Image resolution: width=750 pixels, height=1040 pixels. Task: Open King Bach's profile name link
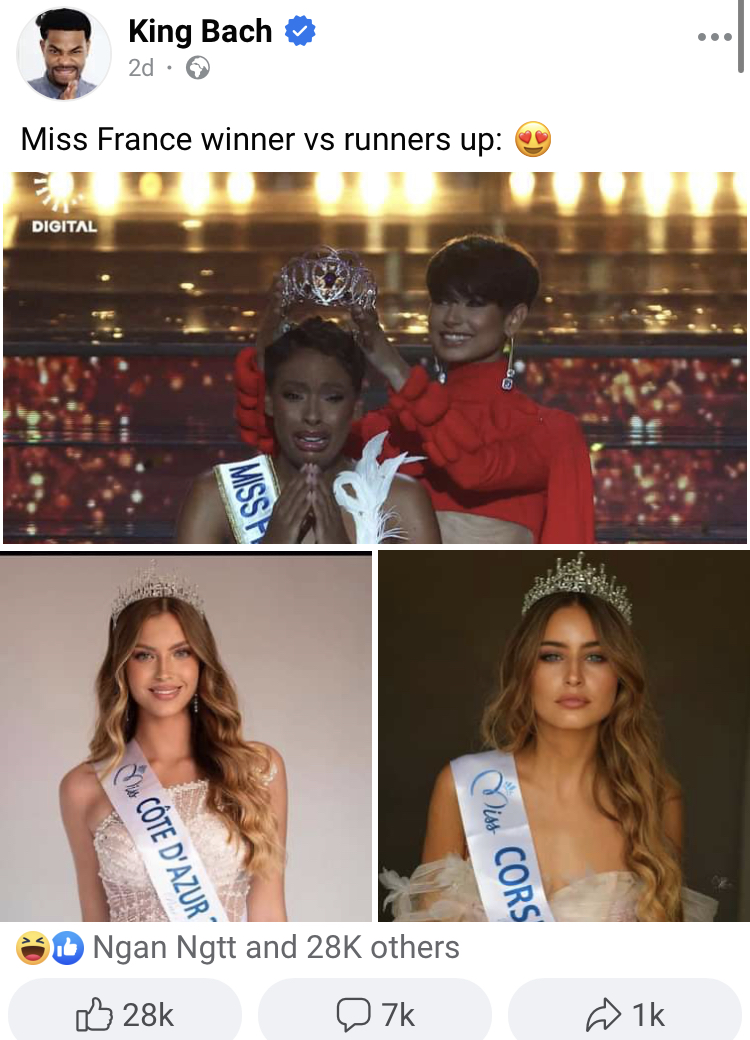(x=200, y=31)
